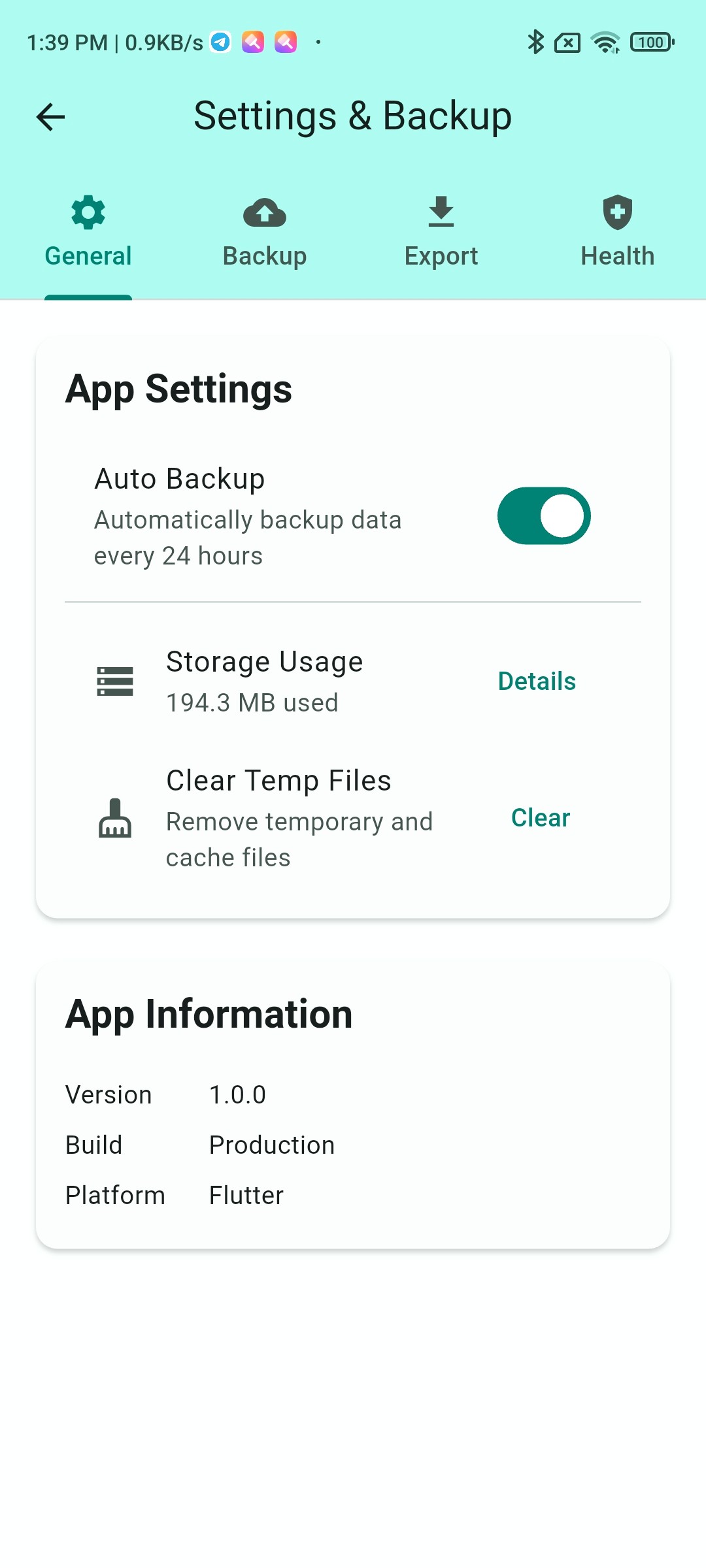Toggle automatic backup every 24 hours off

tap(543, 515)
